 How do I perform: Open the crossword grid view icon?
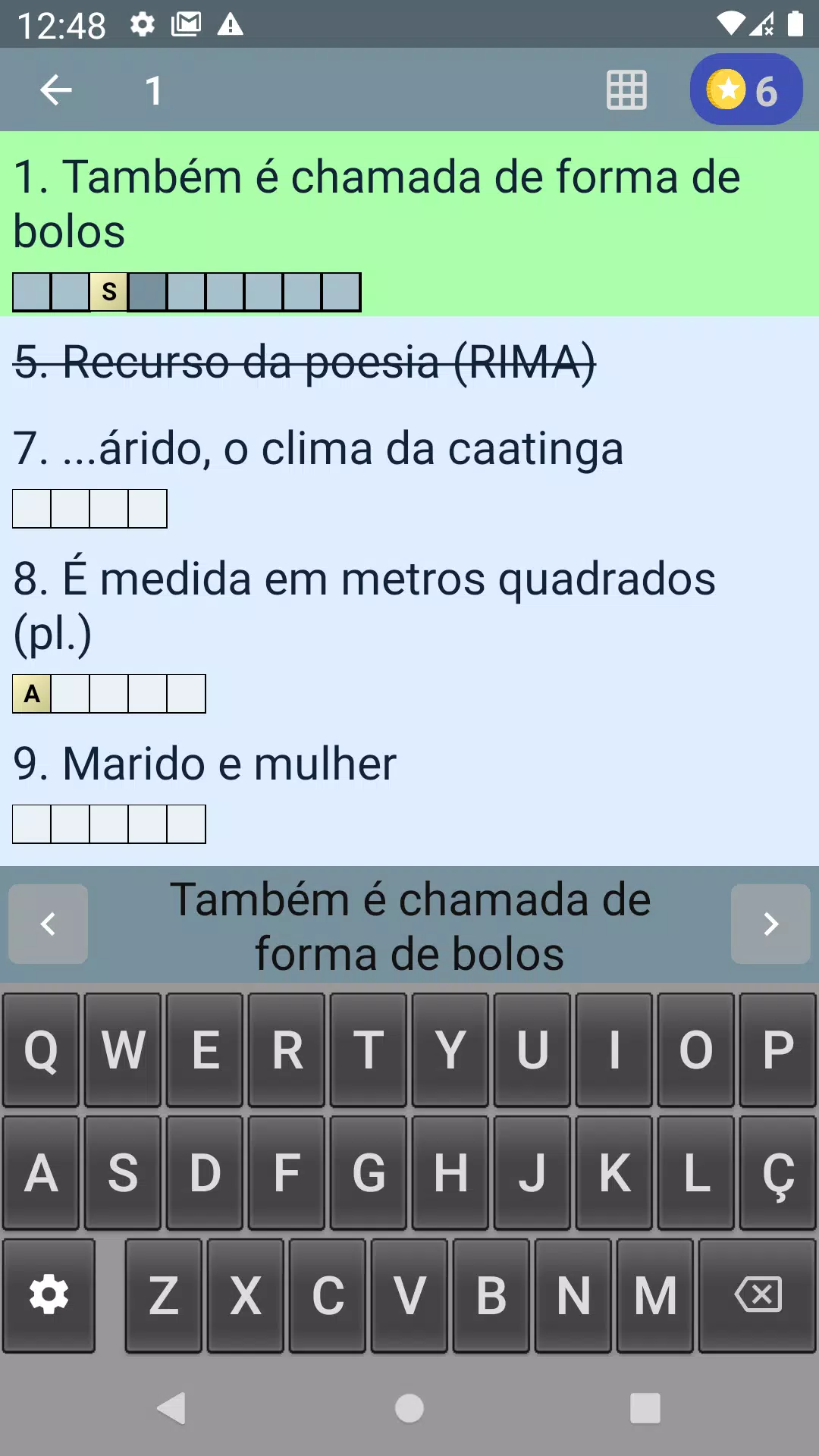tap(626, 89)
